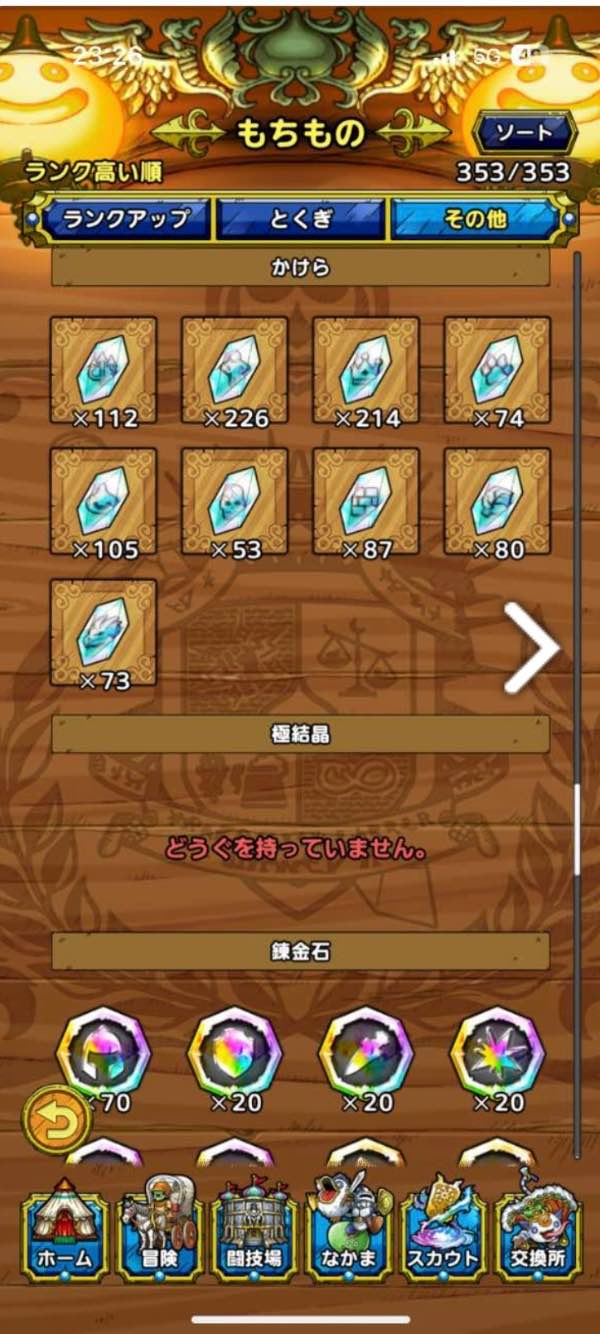This screenshot has height=1334, width=600.
Task: Open the shard item with ×105
Action: point(103,501)
